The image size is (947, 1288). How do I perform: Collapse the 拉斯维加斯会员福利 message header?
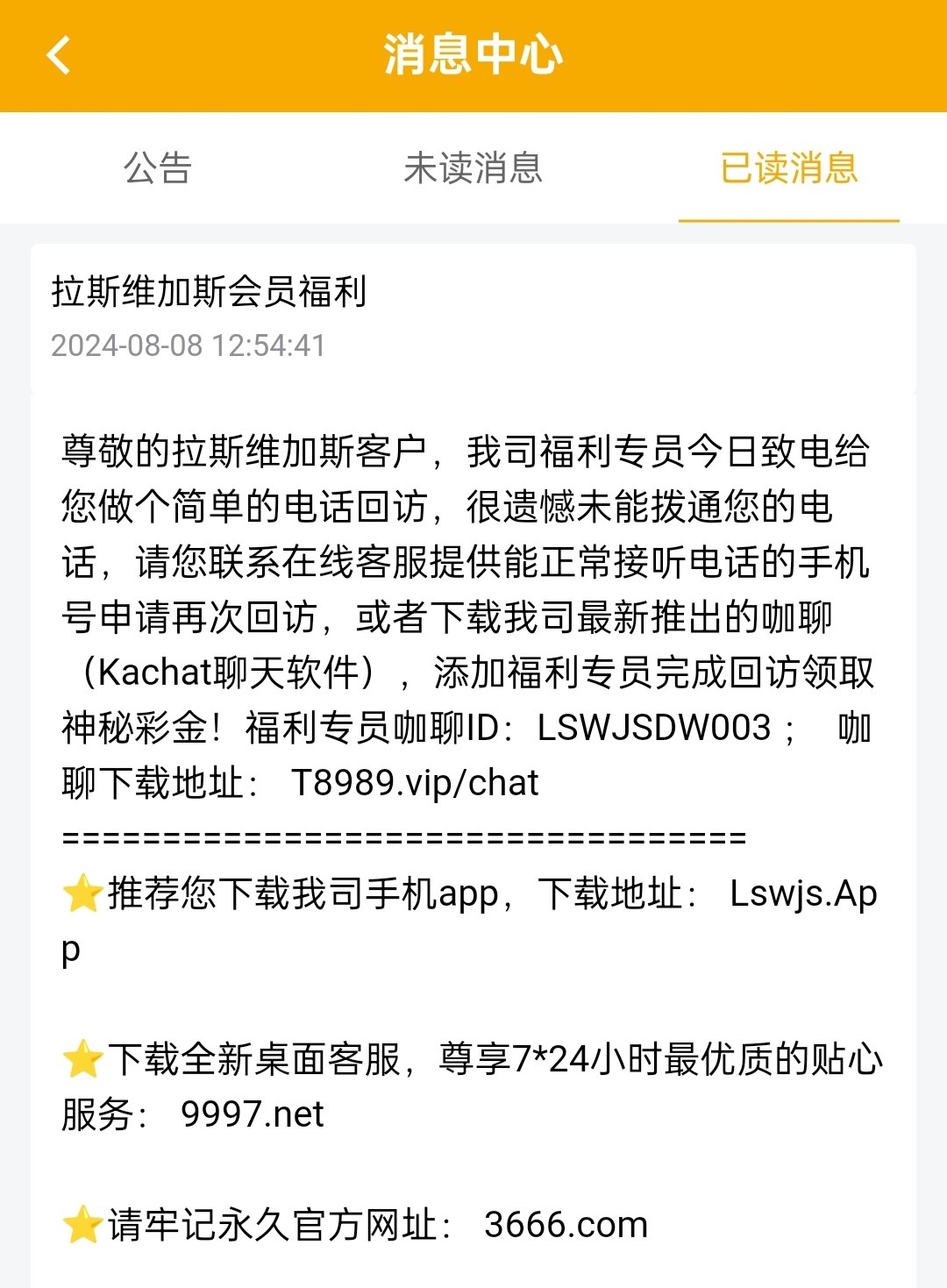(473, 317)
